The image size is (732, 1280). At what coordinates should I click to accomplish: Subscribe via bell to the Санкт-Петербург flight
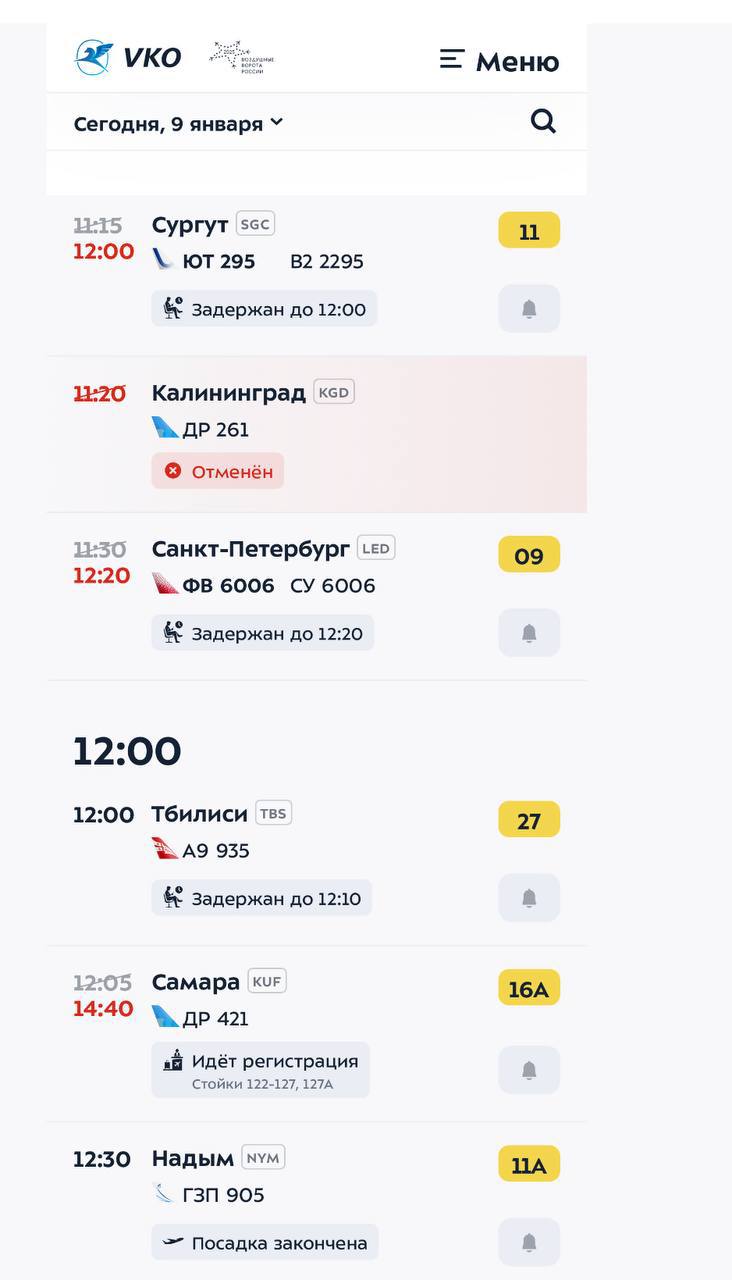point(529,633)
